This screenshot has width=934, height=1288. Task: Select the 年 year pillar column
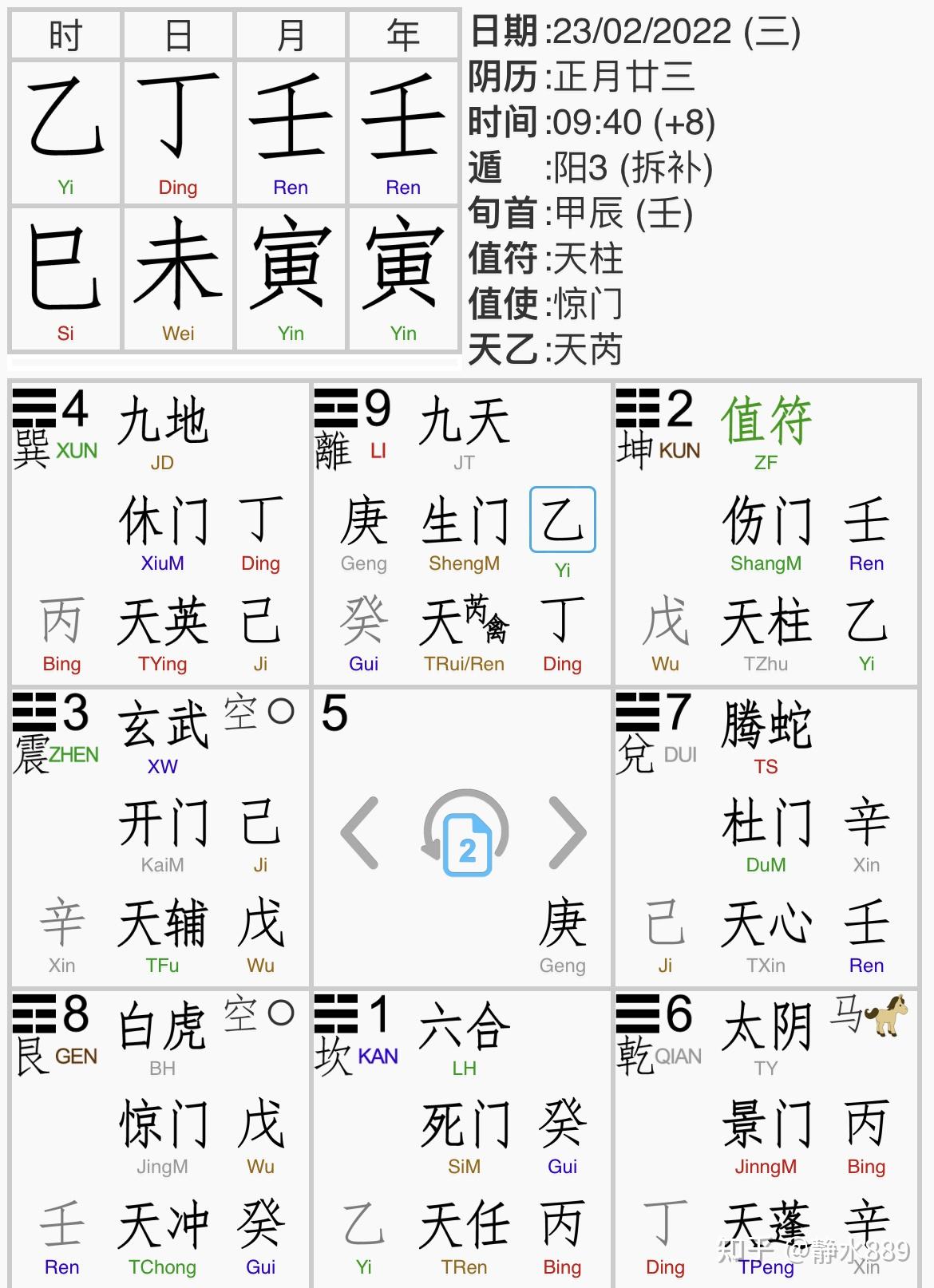click(x=403, y=34)
